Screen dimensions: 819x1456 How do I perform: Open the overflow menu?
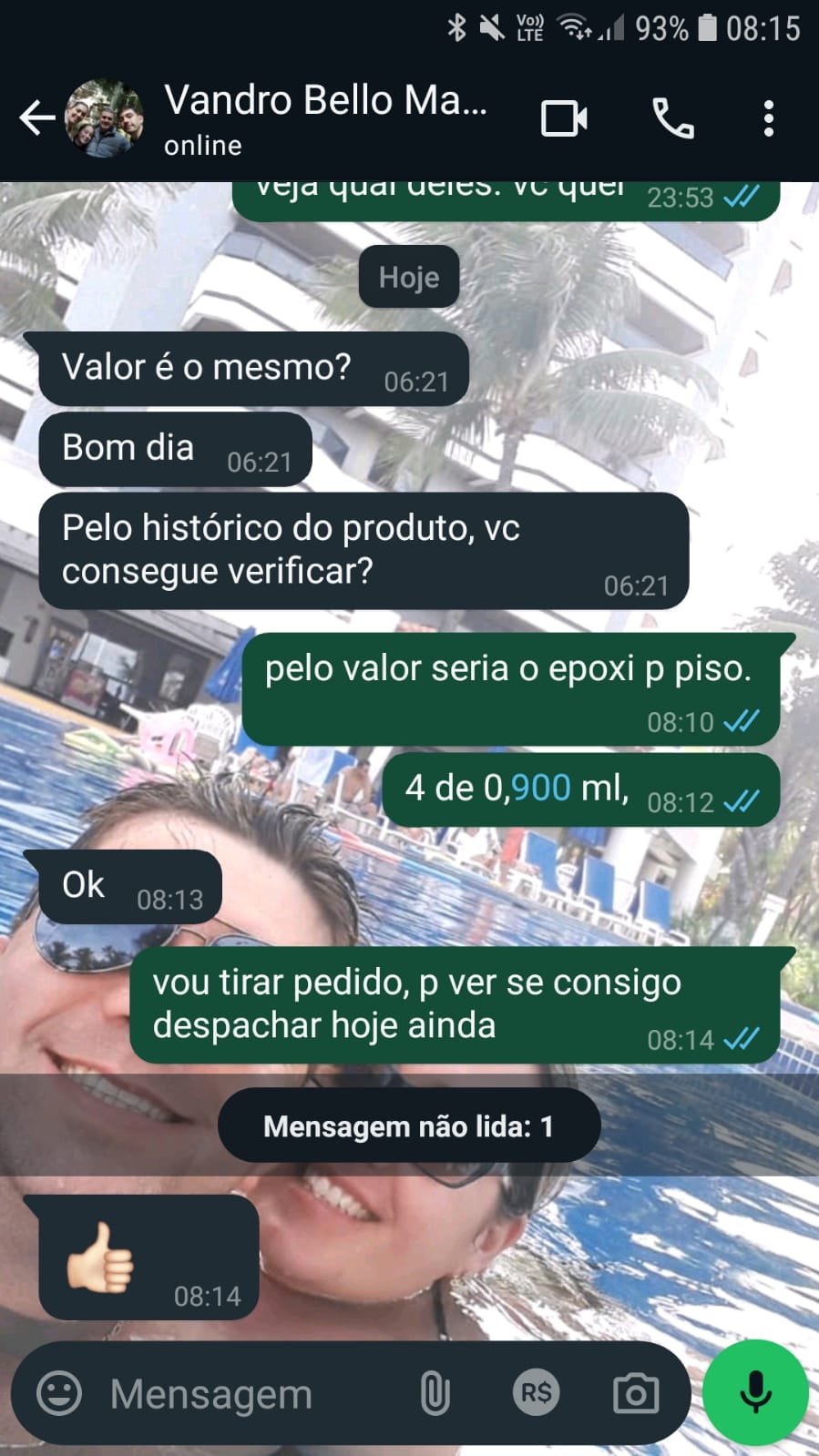[x=769, y=118]
